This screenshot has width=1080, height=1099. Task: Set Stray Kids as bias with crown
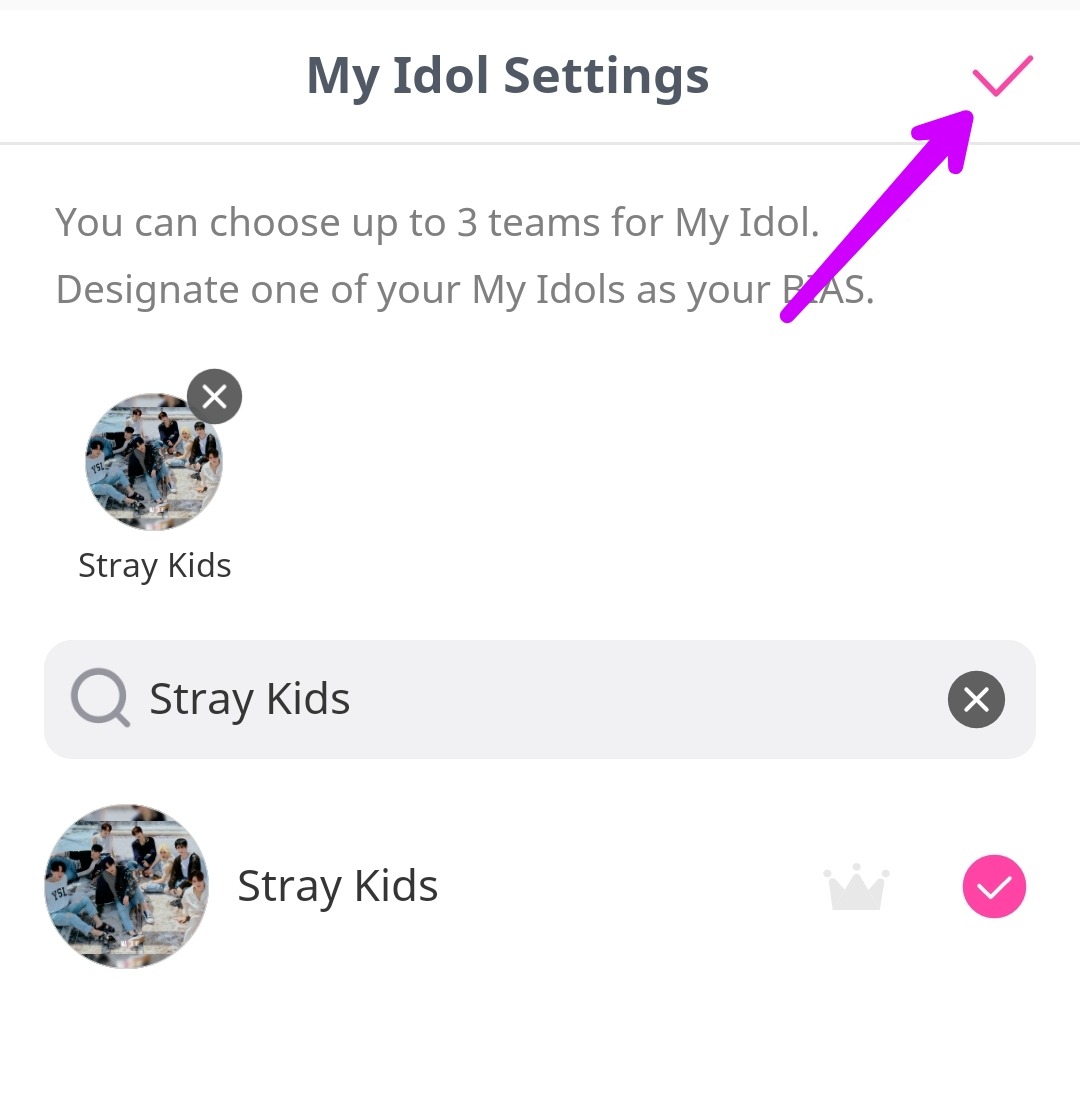tap(856, 887)
